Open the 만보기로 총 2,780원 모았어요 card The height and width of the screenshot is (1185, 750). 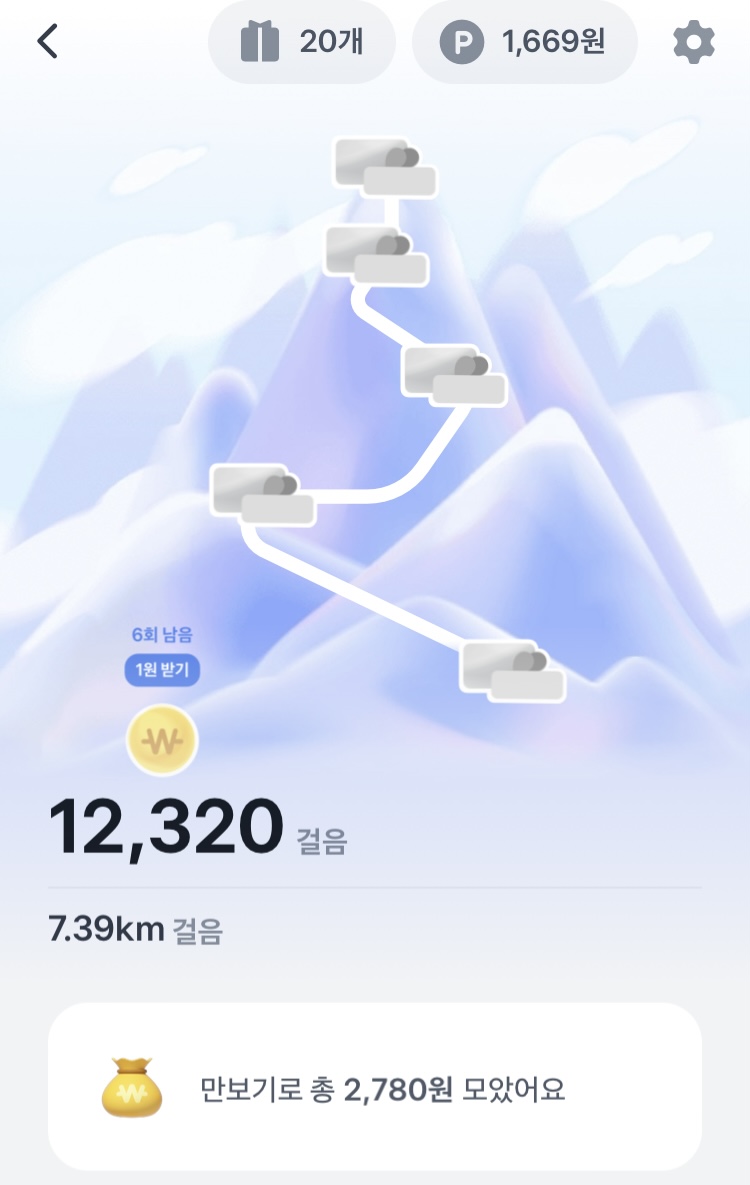tap(375, 1088)
